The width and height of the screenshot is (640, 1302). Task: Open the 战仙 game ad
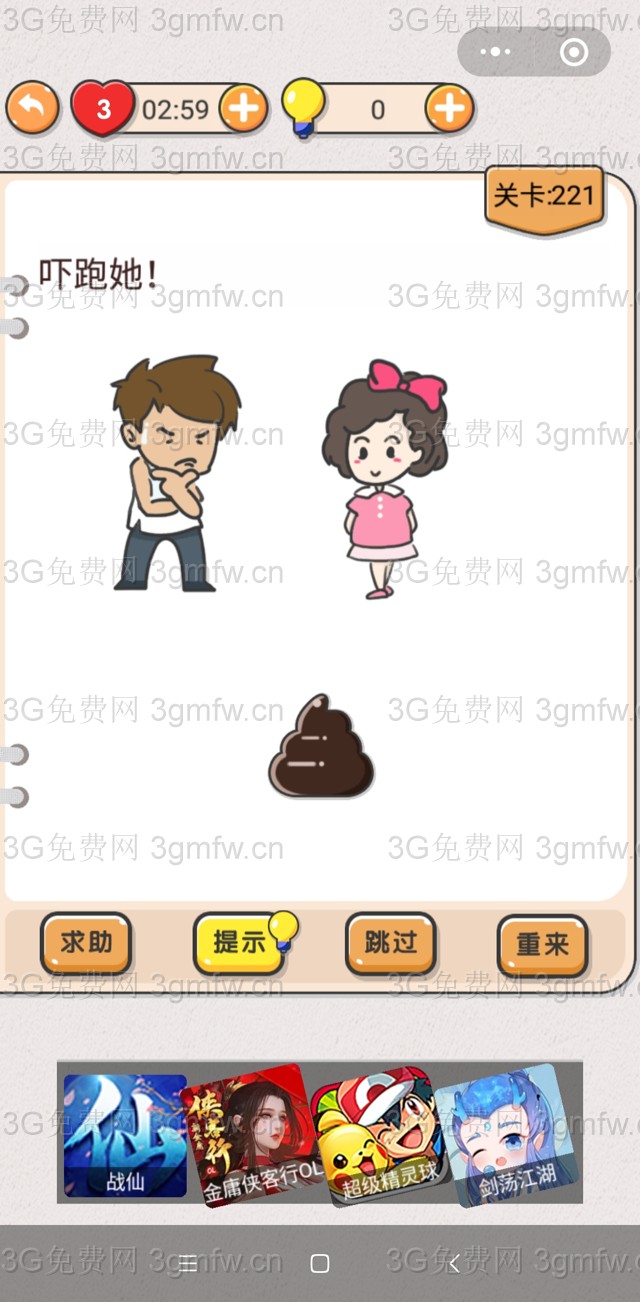pyautogui.click(x=125, y=1136)
